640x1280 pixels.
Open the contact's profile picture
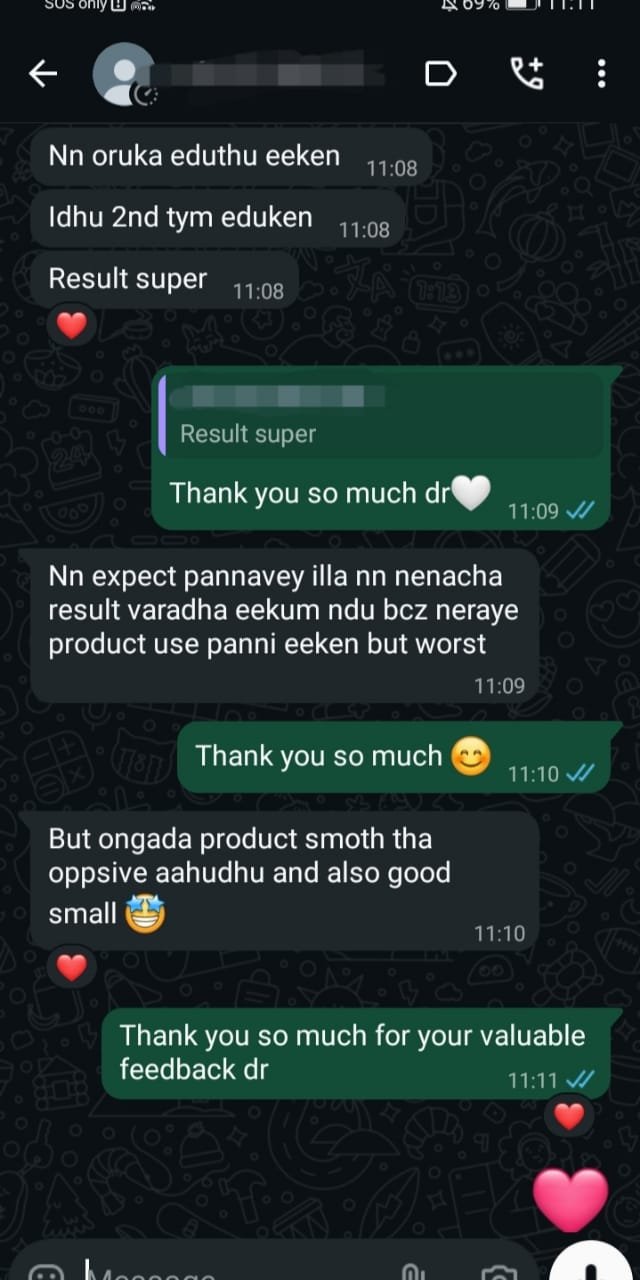(124, 74)
